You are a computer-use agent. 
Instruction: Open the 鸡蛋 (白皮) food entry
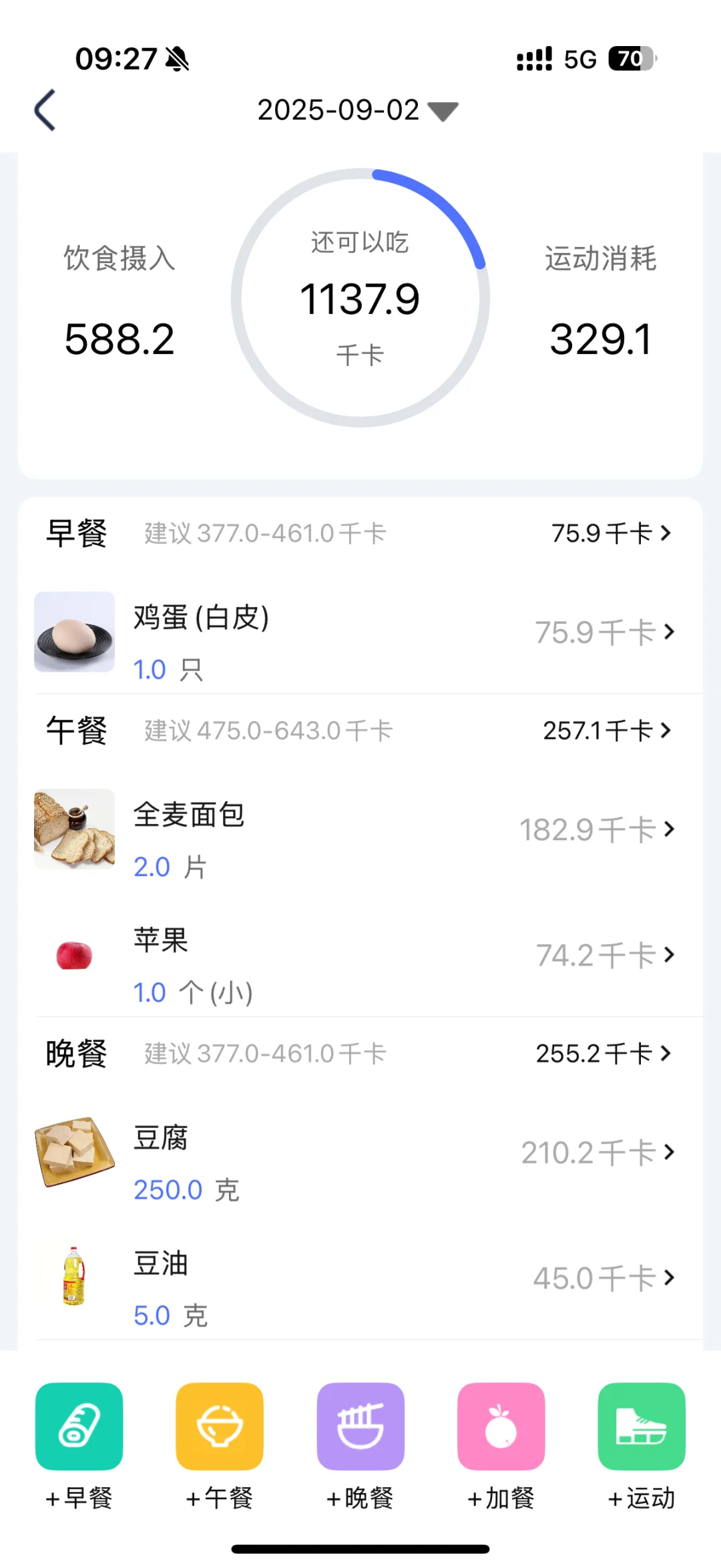(x=360, y=632)
